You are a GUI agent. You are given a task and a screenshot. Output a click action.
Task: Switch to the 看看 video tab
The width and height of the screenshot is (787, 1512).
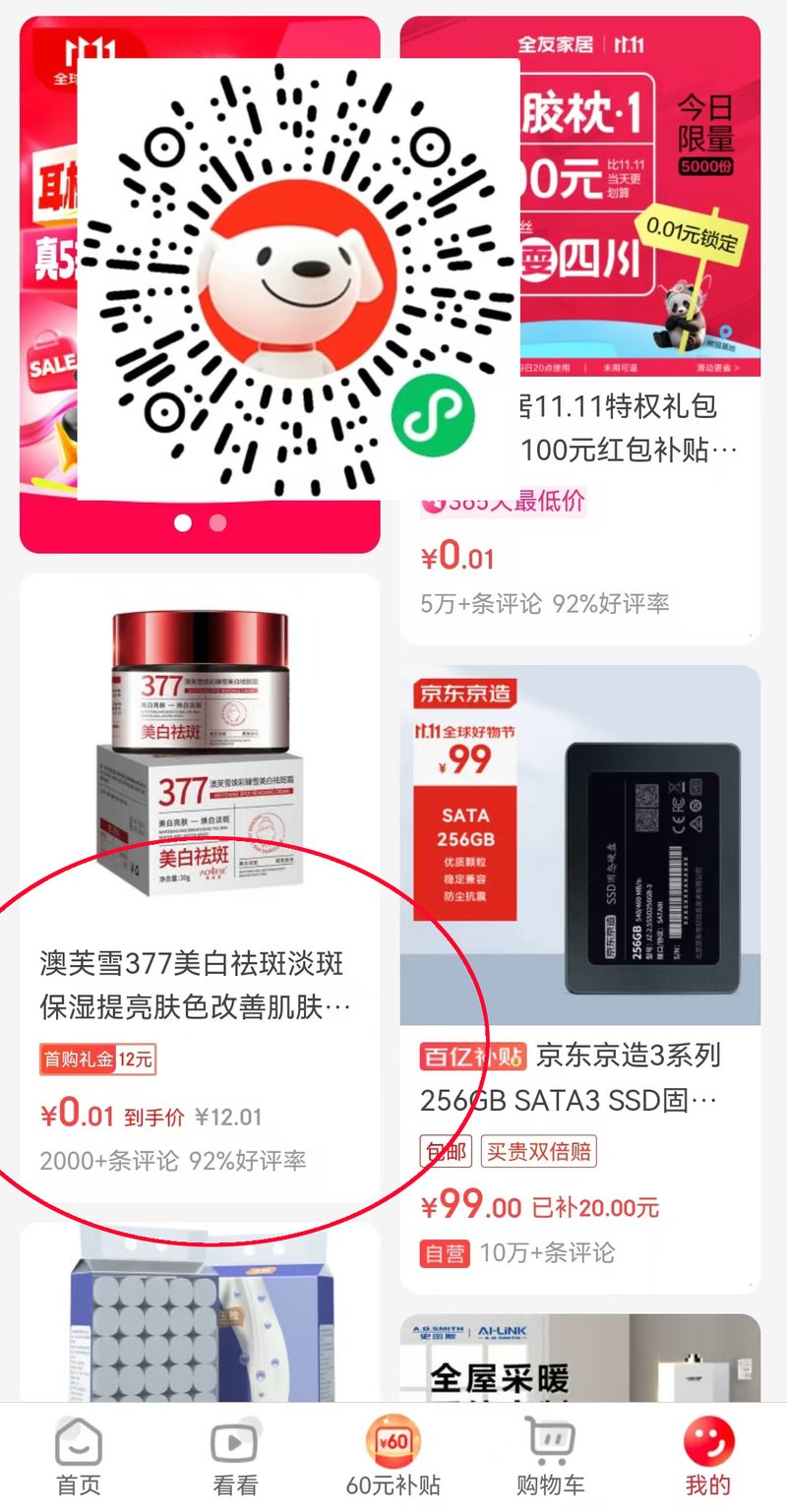point(235,1457)
